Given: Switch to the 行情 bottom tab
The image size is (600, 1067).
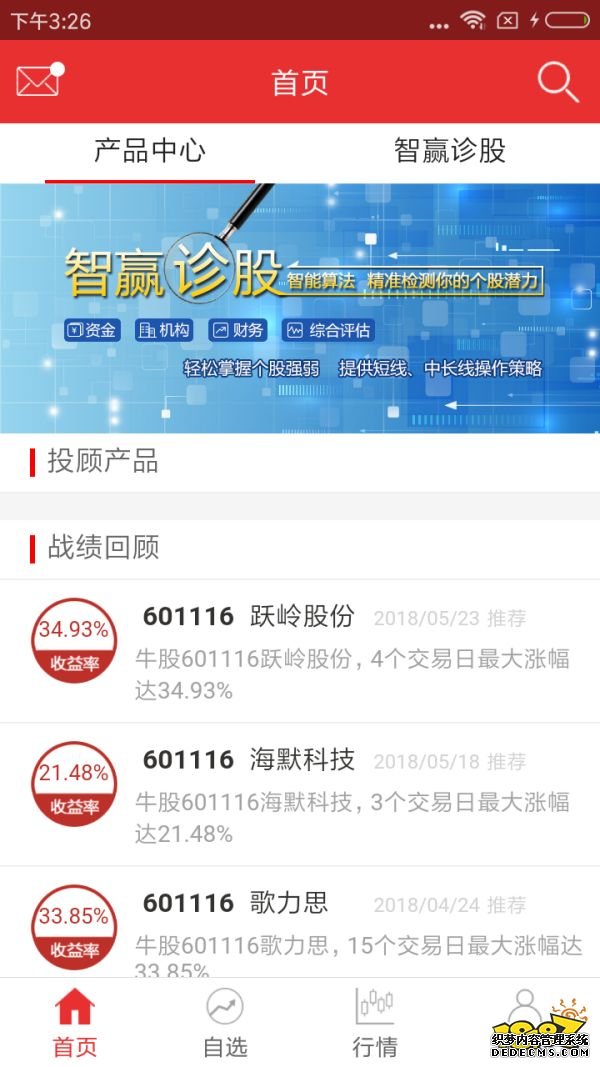Looking at the screenshot, I should pos(375,1022).
